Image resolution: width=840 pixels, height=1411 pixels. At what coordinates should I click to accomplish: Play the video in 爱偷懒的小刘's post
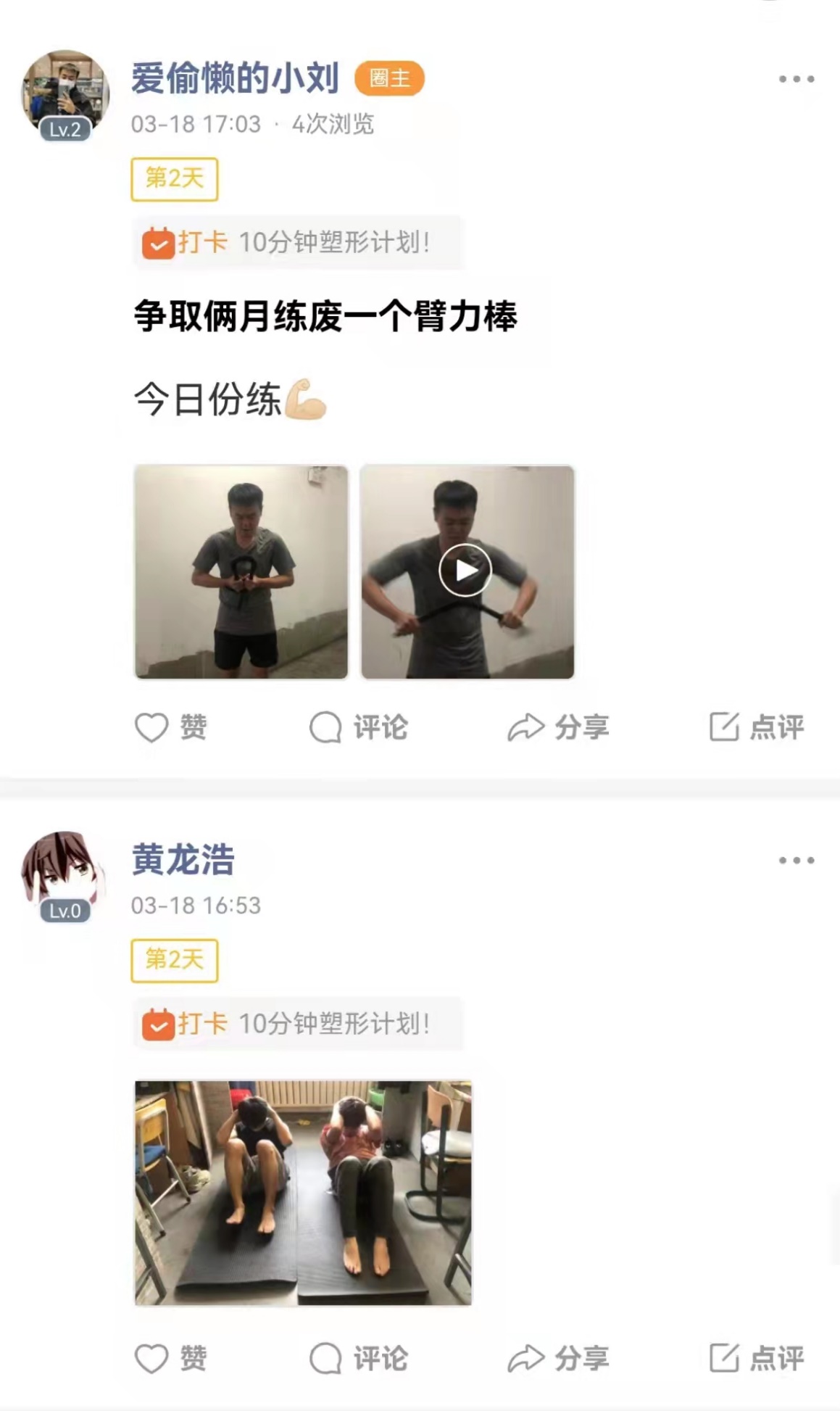[x=466, y=571]
